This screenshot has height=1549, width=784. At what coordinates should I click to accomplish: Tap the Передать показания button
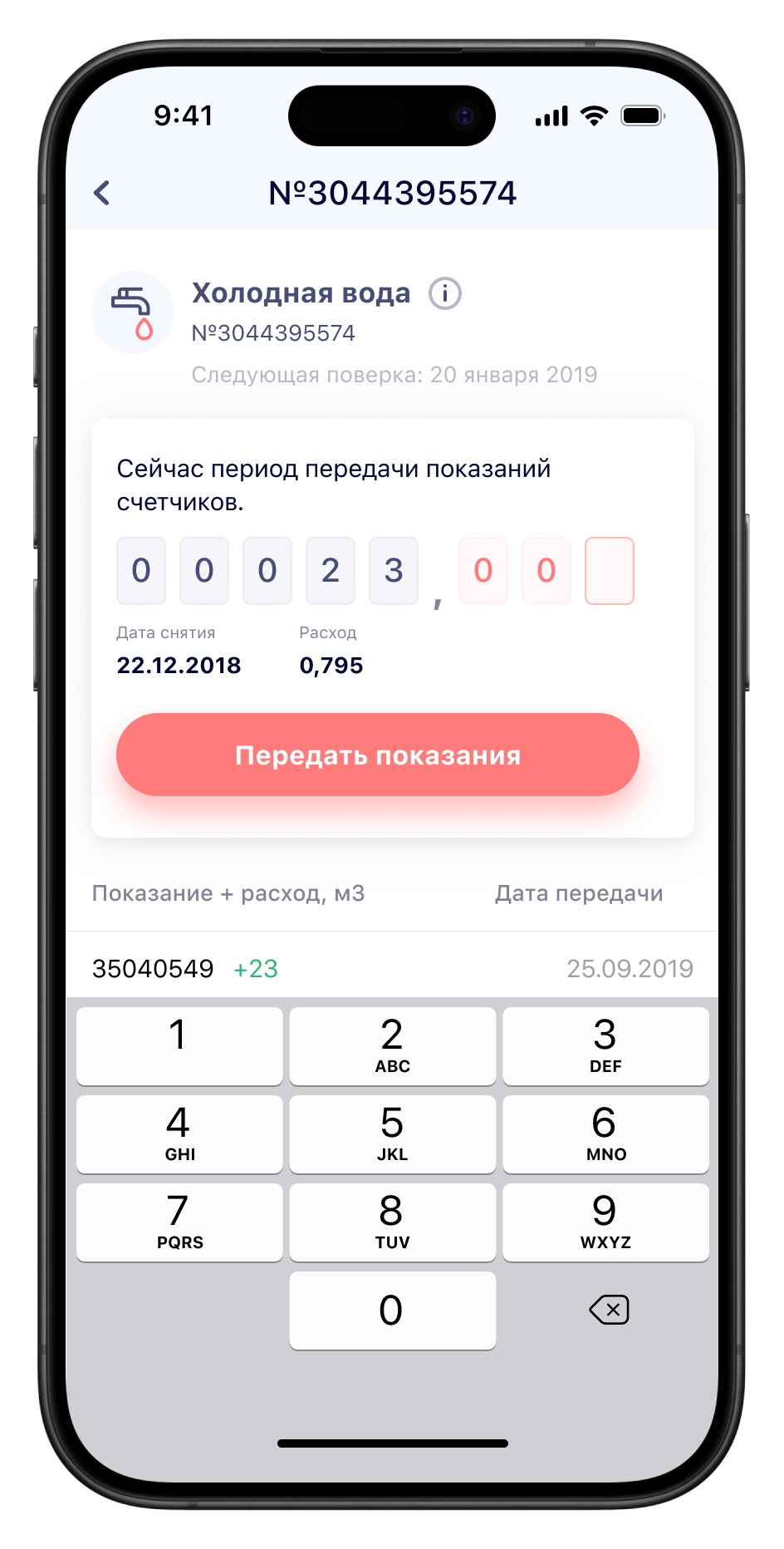[378, 755]
